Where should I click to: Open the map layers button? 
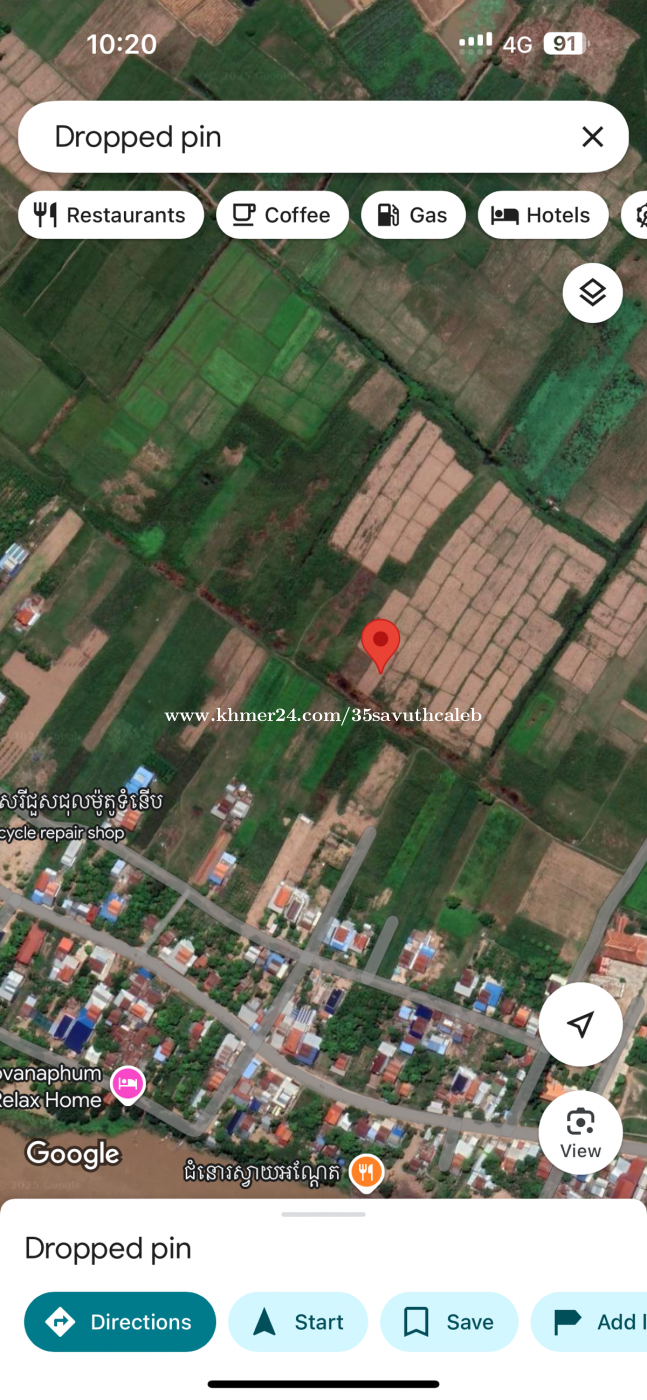(593, 293)
